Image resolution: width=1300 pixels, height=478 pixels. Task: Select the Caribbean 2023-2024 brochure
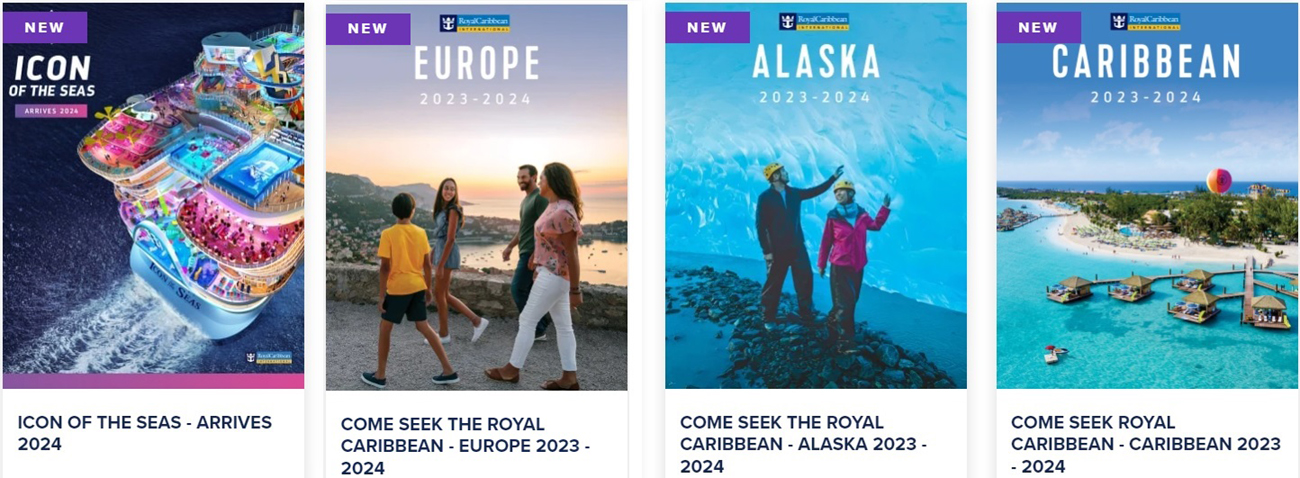pyautogui.click(x=1146, y=197)
